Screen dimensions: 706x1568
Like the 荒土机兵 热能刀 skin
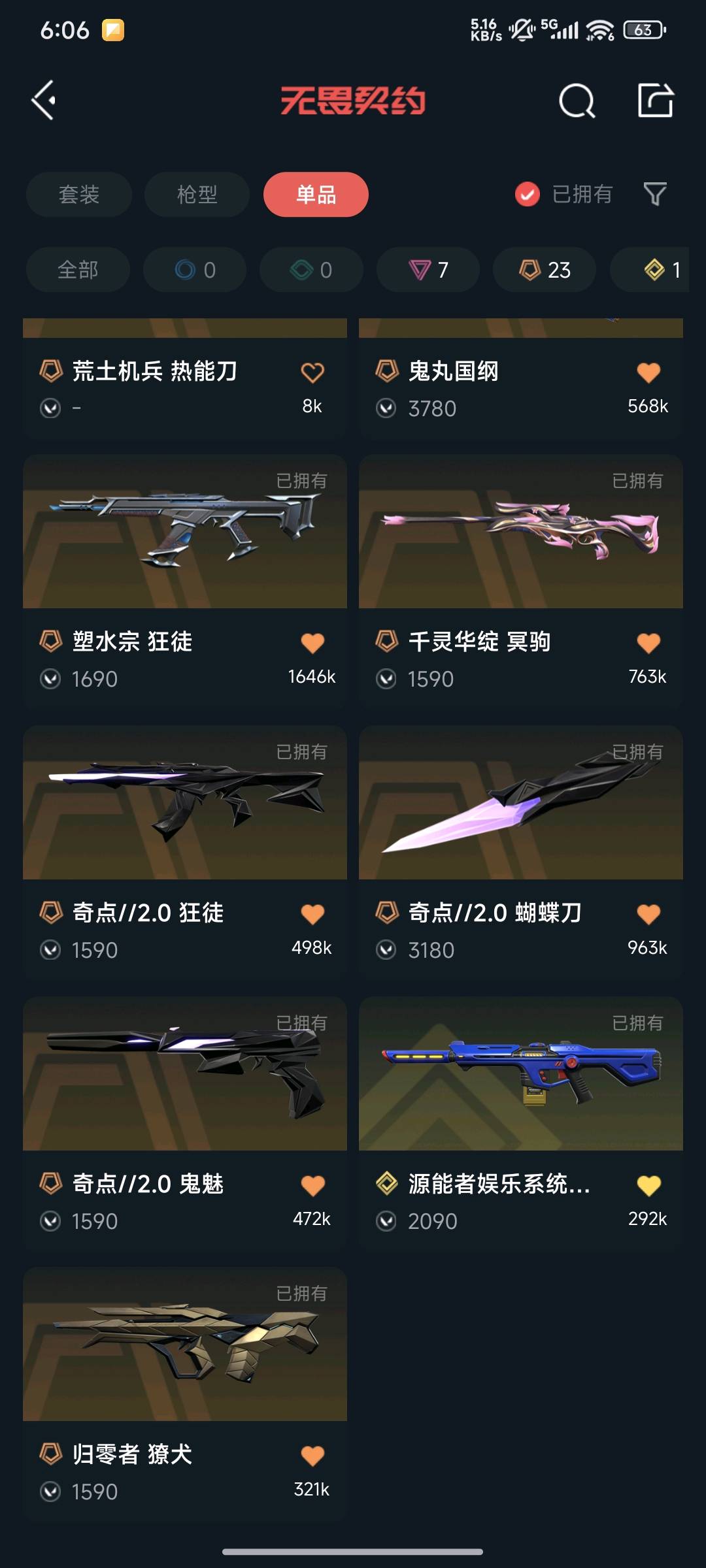pyautogui.click(x=312, y=372)
